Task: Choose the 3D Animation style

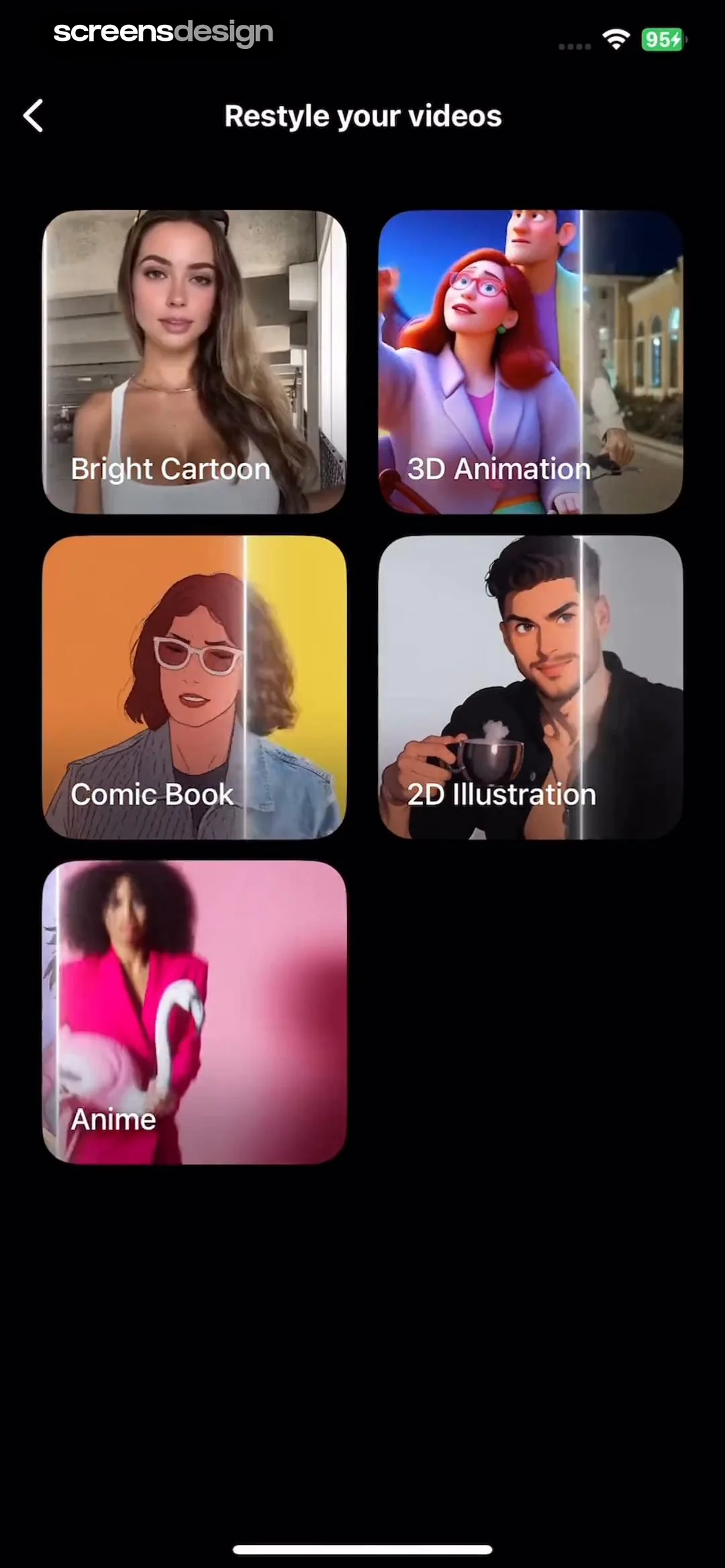Action: click(x=530, y=362)
